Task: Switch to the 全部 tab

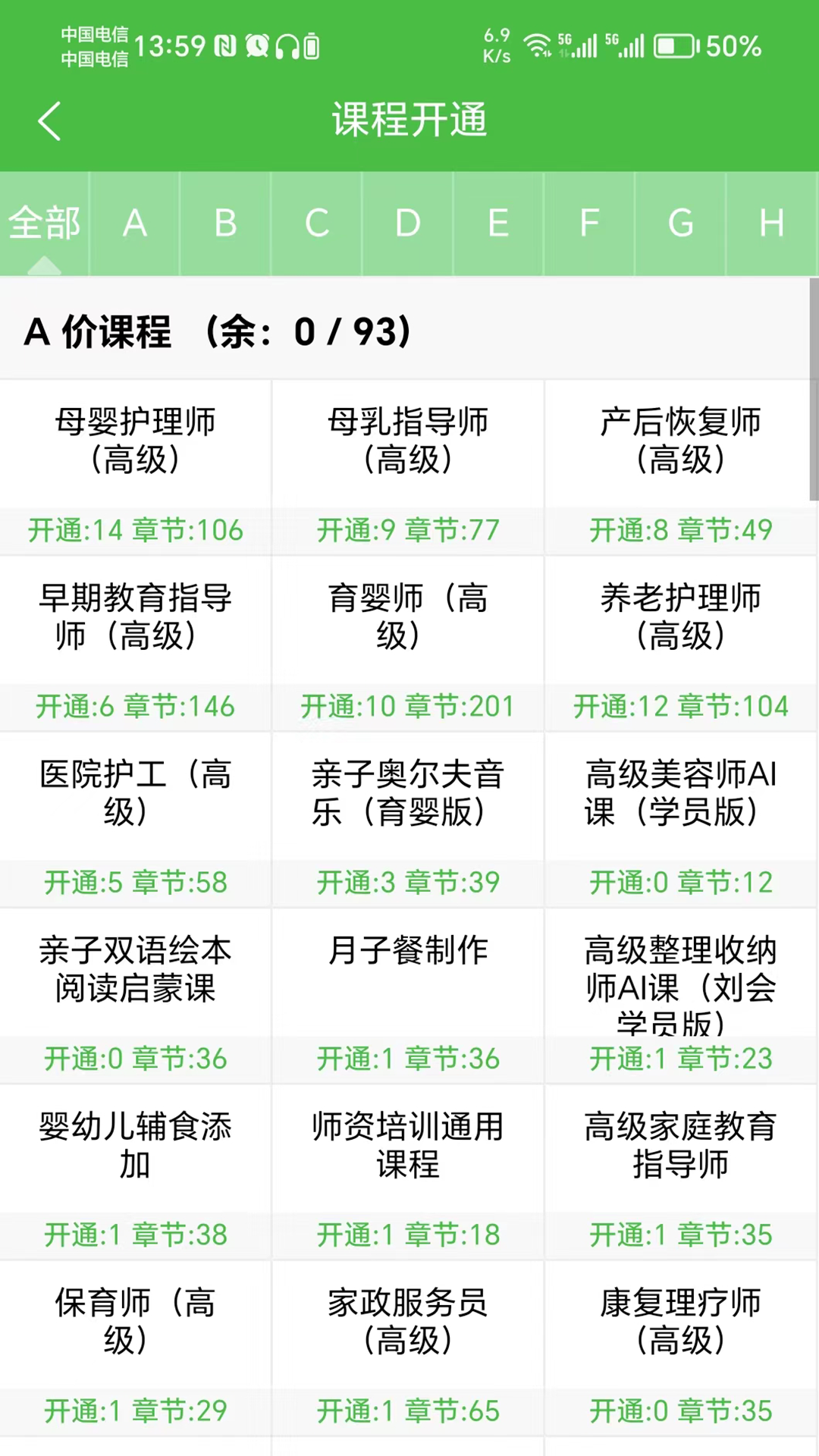Action: [44, 223]
